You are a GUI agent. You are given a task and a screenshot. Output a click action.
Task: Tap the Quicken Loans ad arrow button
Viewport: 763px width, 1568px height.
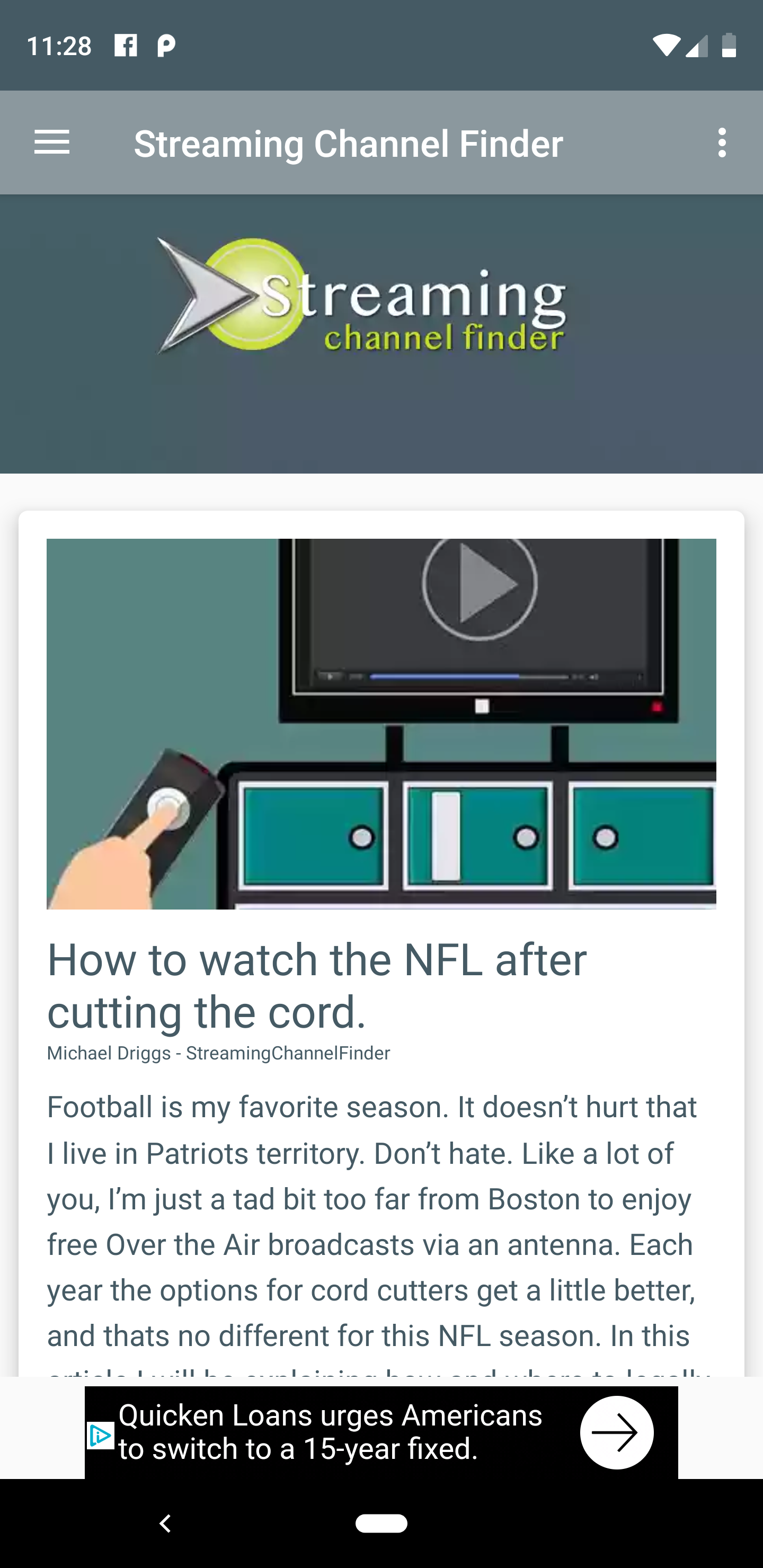tap(616, 1432)
